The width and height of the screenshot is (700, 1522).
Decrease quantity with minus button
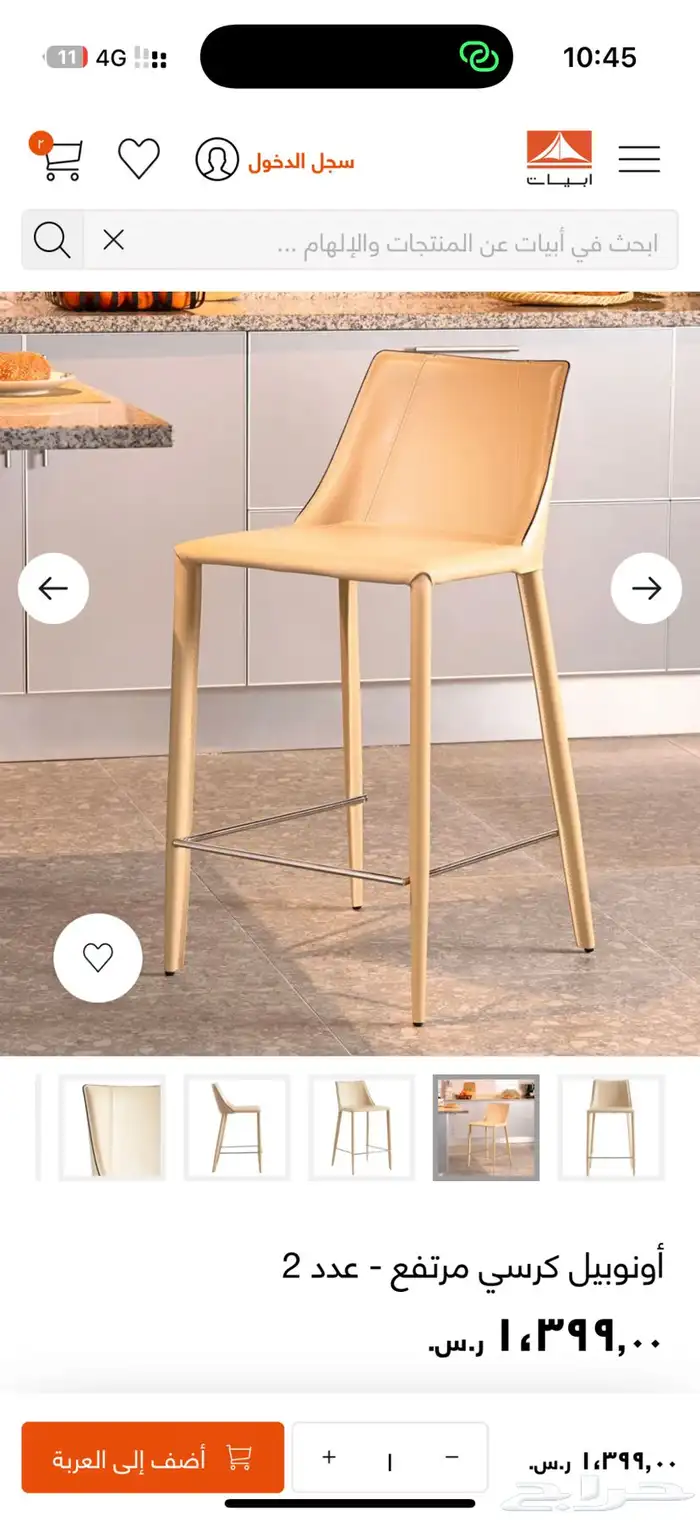click(x=451, y=1458)
